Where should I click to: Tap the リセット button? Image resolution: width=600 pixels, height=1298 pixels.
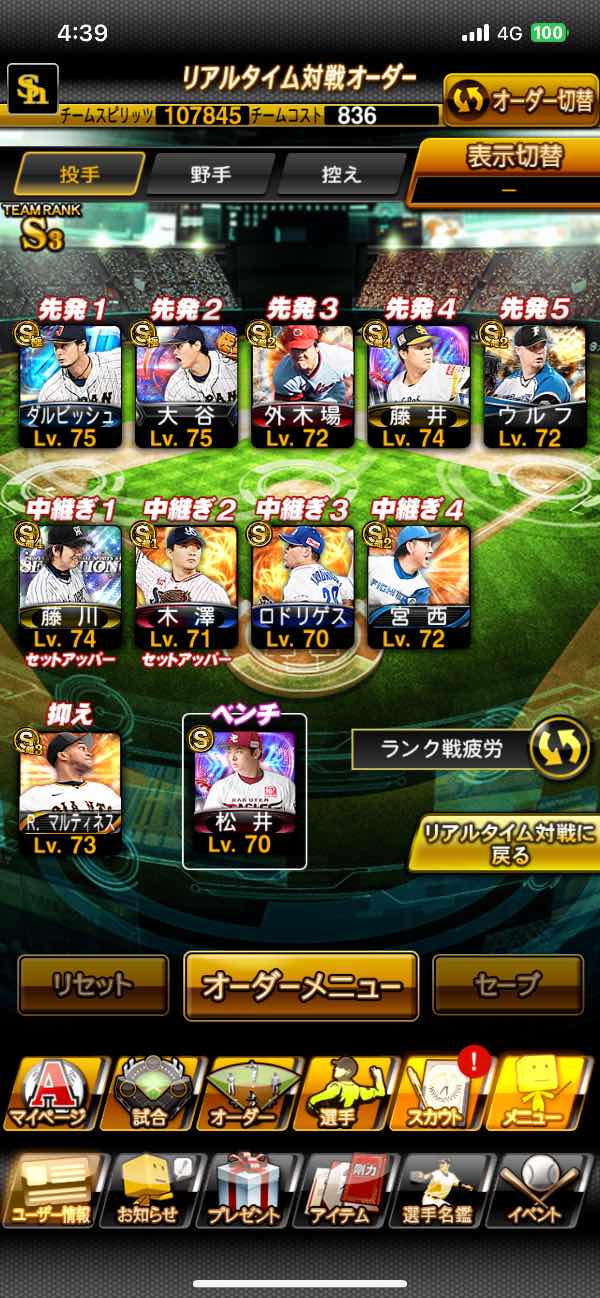point(93,985)
